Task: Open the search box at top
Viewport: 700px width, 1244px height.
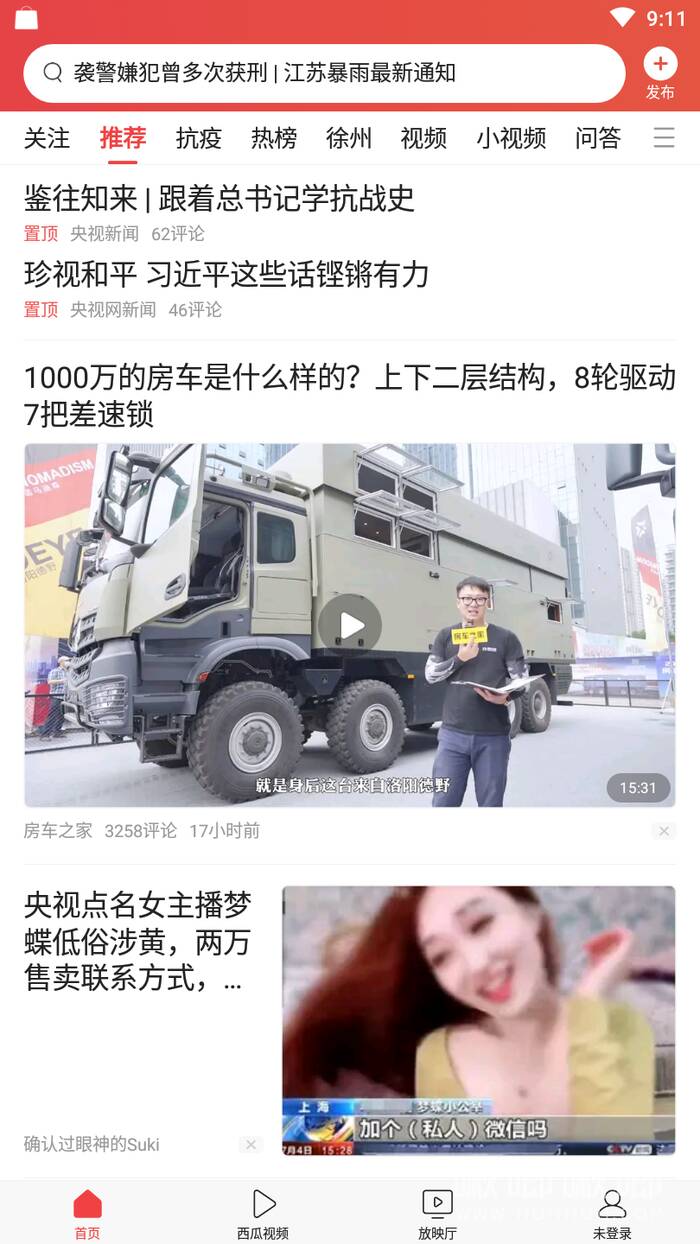Action: coord(324,73)
